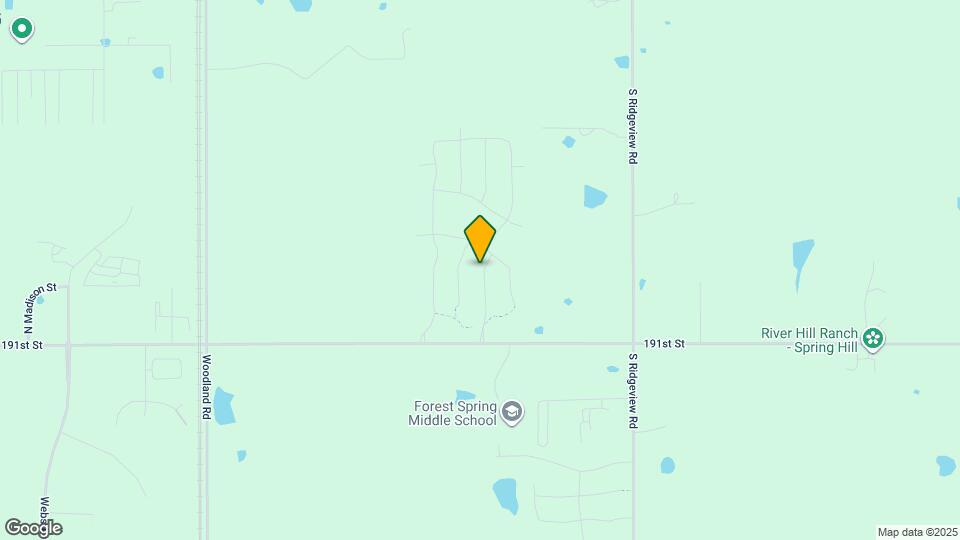Screen dimensions: 960x540
Task: Select the green place pin near top-left corner
Action: [x=21, y=30]
